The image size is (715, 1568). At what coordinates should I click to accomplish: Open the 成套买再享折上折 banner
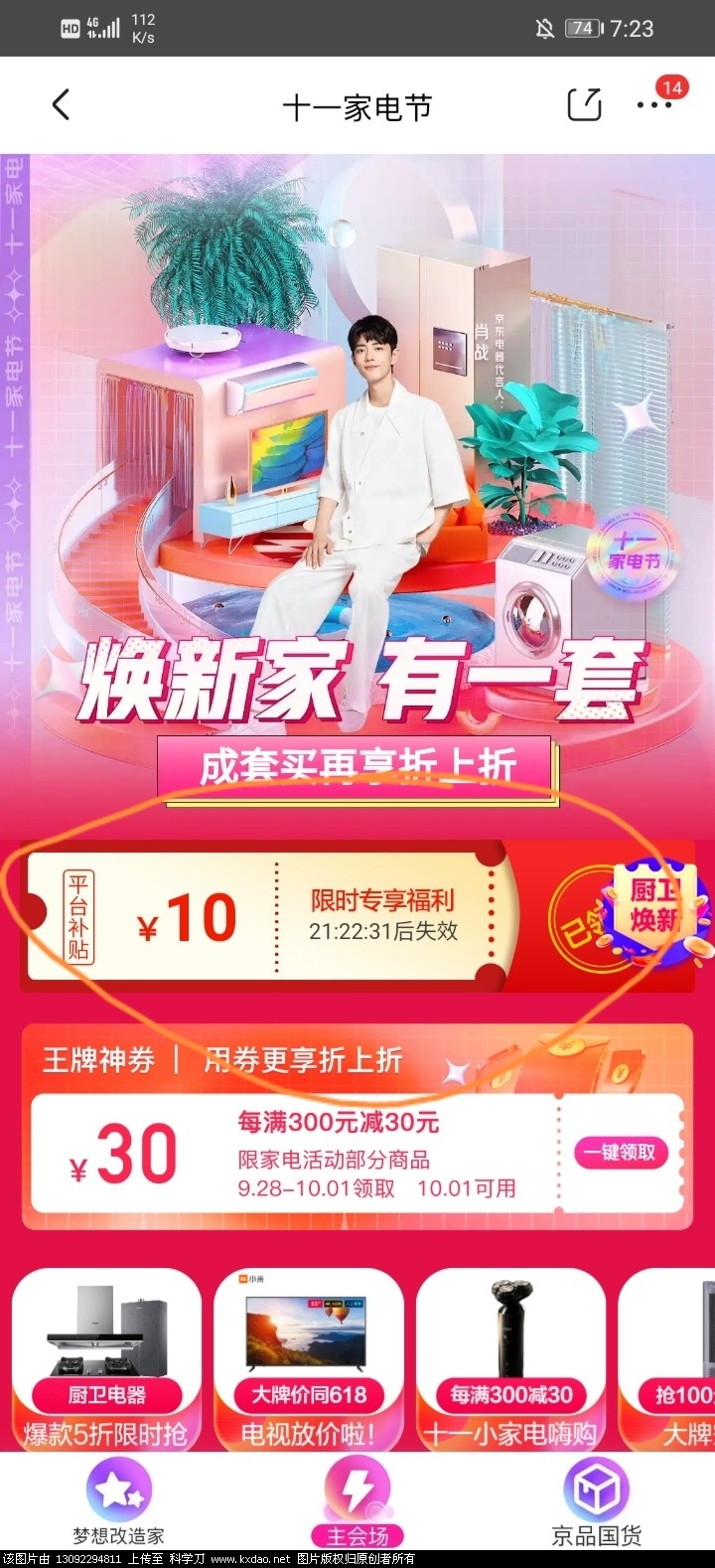point(357,766)
